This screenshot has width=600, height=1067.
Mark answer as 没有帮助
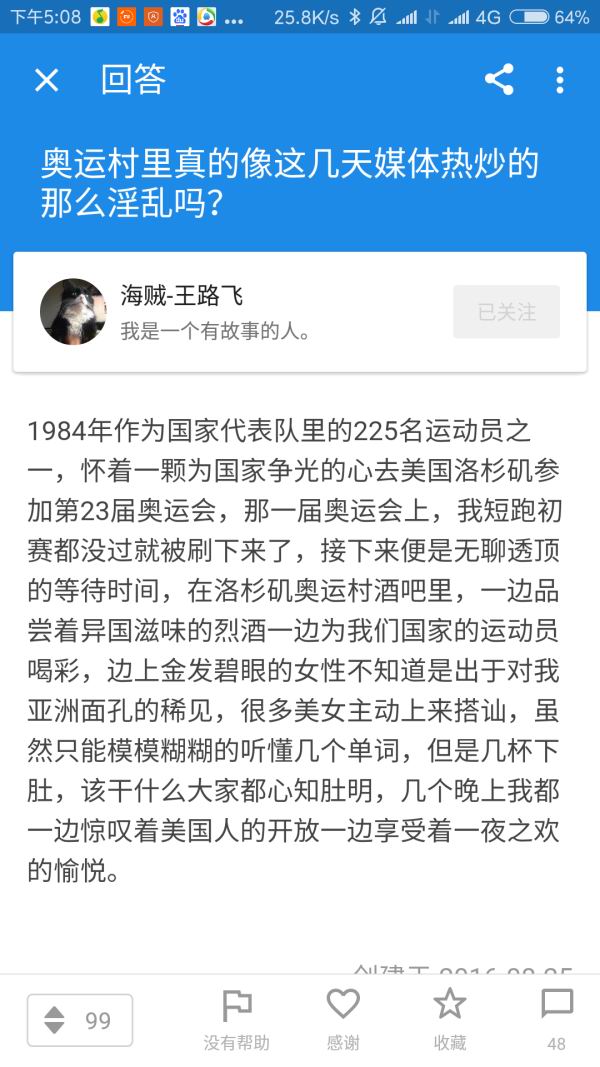(x=236, y=1018)
